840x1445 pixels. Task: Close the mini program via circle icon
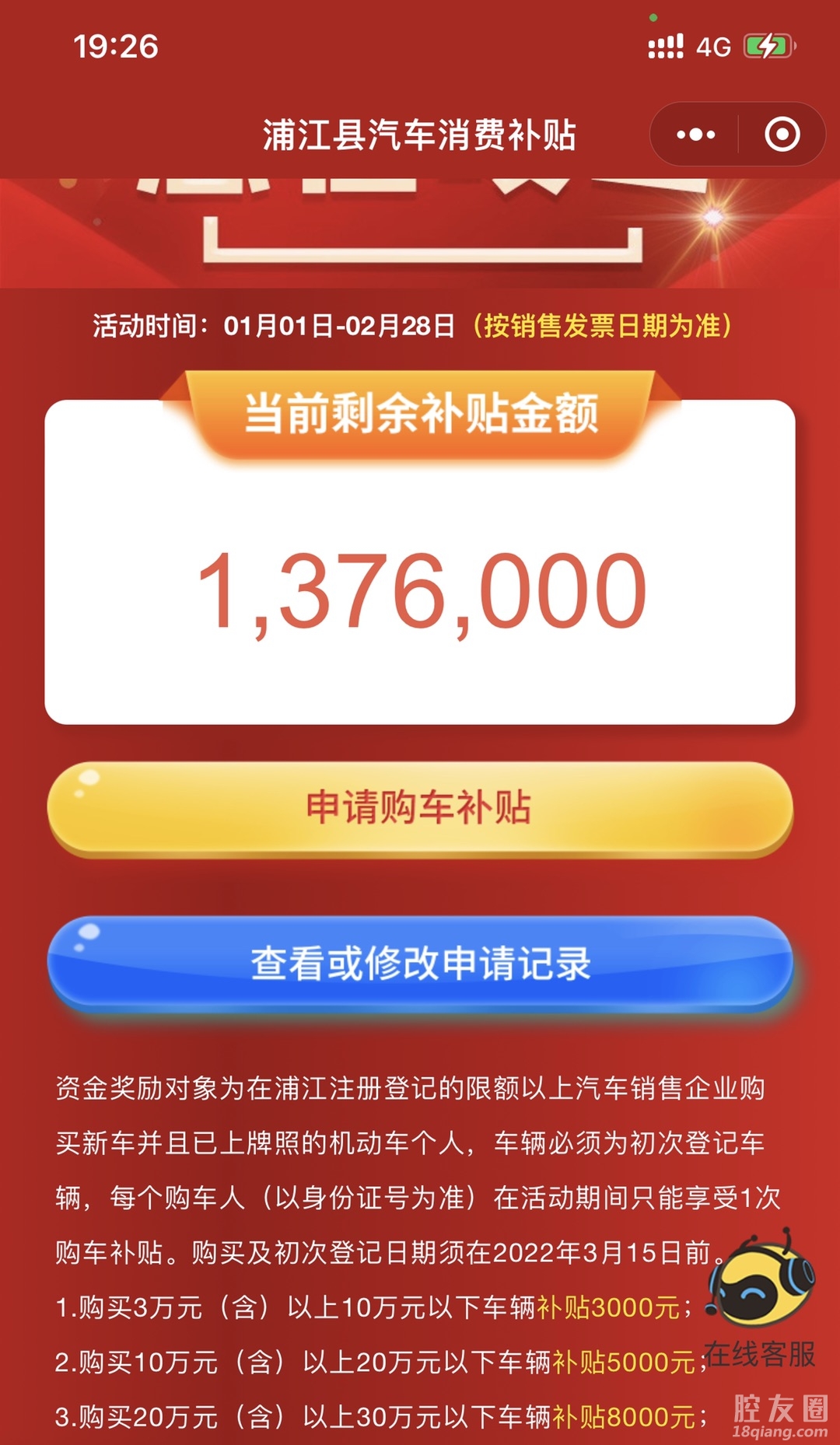pyautogui.click(x=782, y=135)
